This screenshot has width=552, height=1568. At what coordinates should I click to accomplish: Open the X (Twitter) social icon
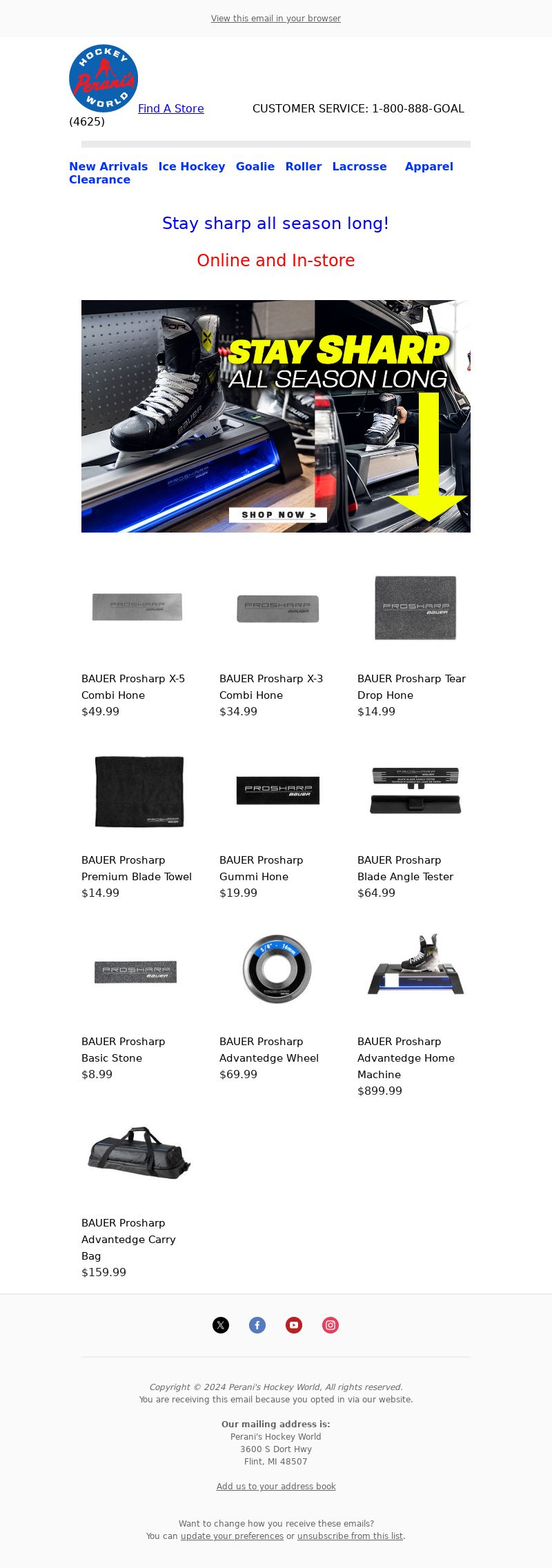[x=221, y=1325]
